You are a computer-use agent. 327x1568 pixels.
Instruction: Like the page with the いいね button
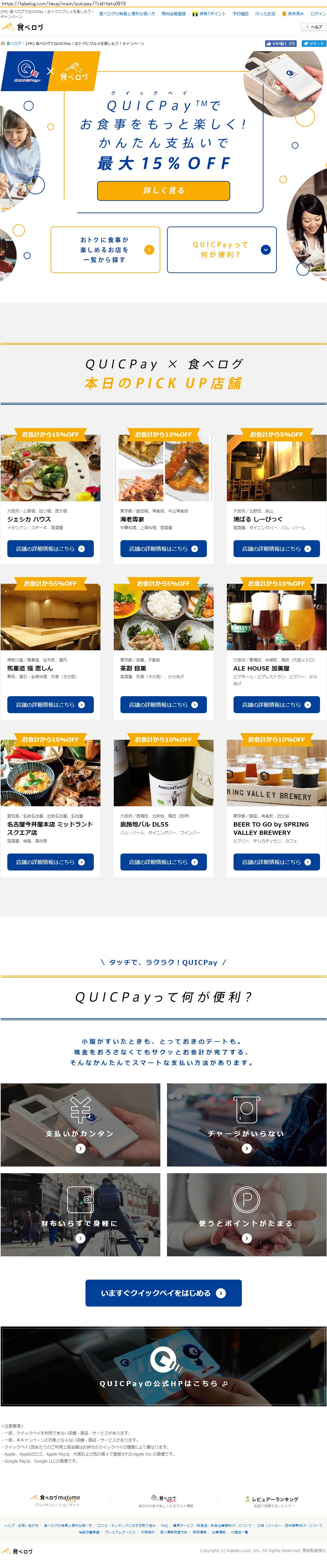(x=280, y=44)
